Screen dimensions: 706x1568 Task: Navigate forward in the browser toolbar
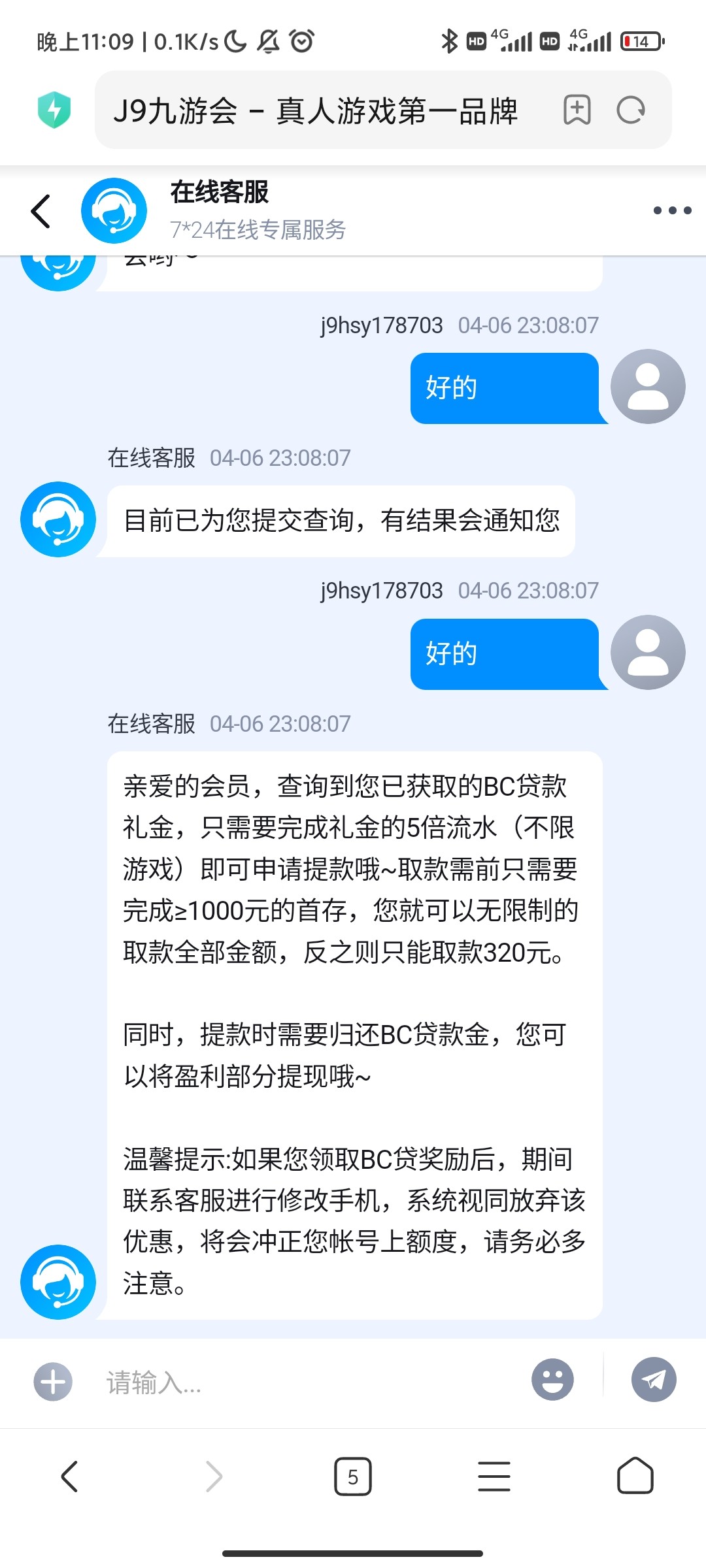(214, 1477)
